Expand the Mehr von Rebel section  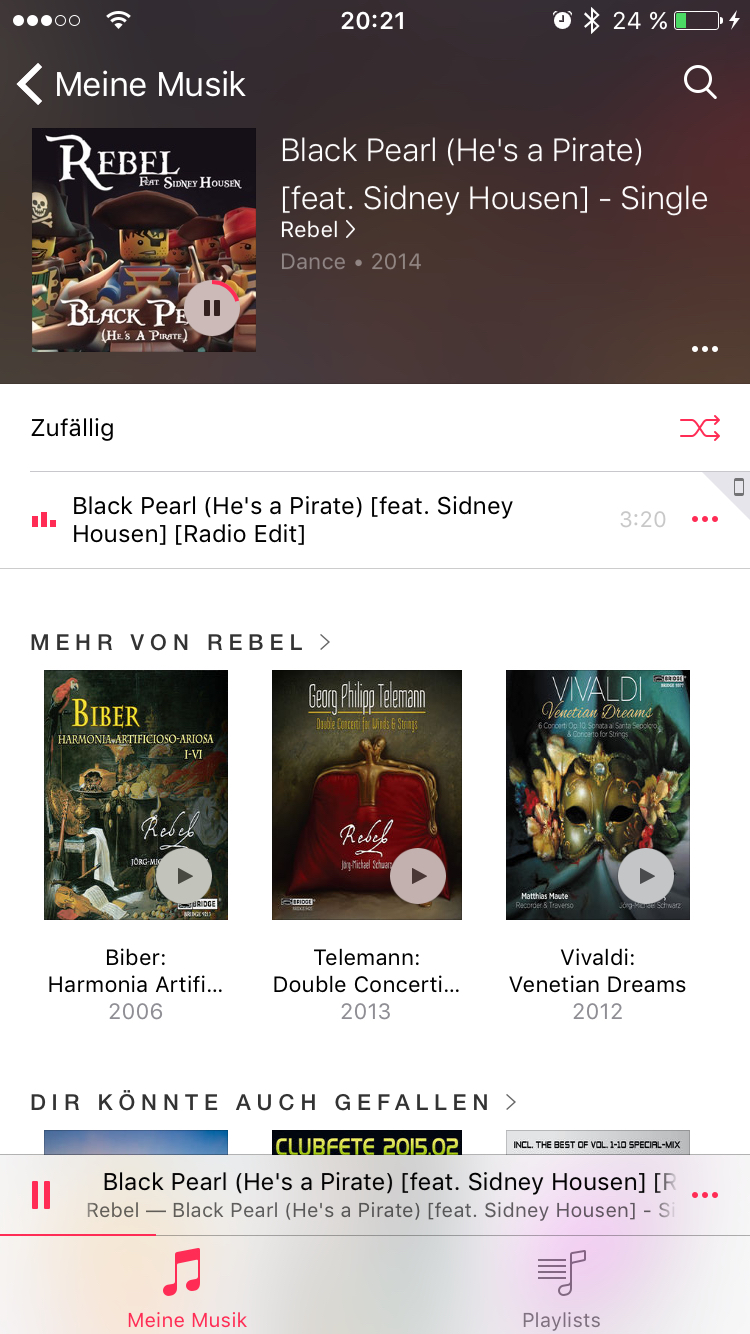tap(181, 642)
